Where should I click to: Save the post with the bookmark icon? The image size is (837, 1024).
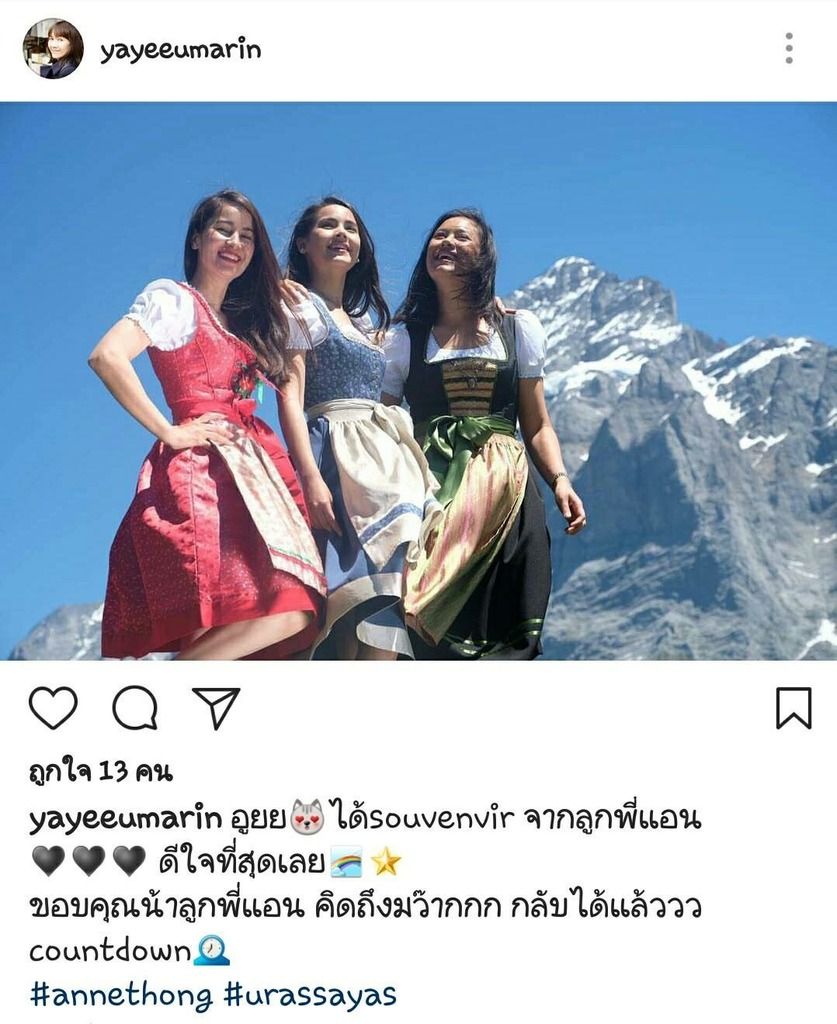click(x=793, y=708)
